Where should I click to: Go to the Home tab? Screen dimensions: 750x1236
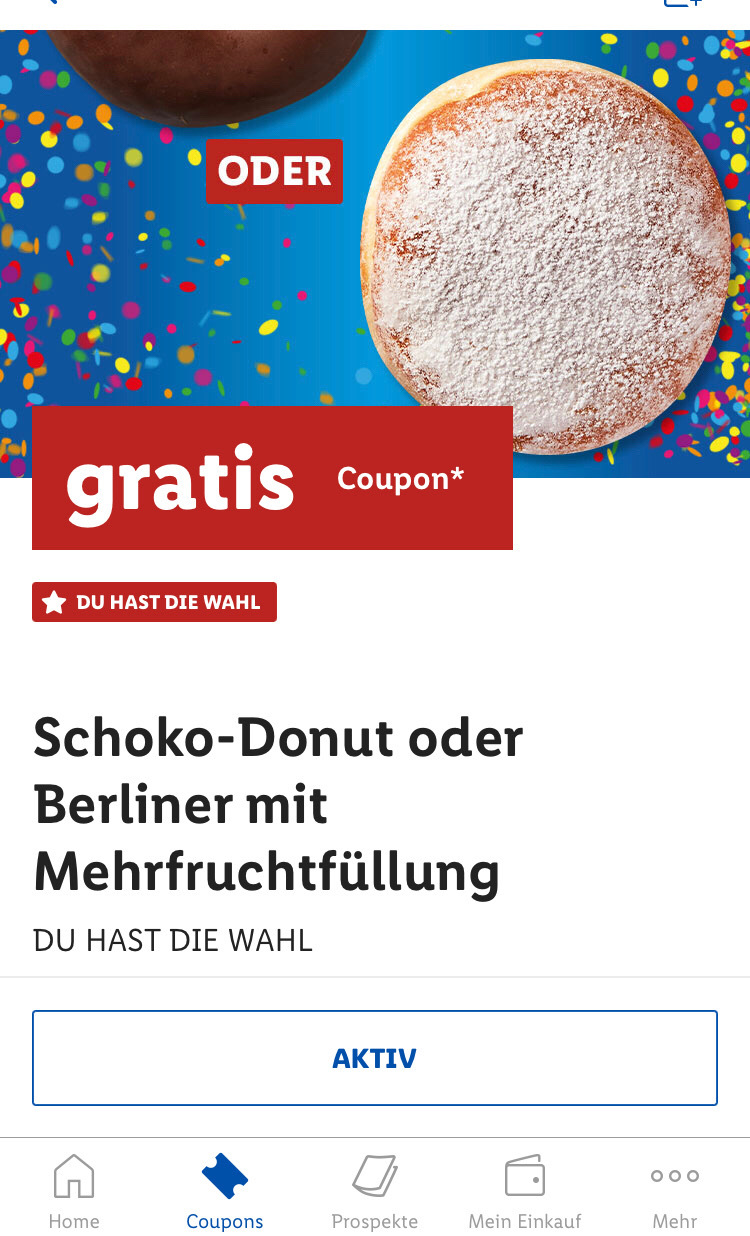[74, 1190]
